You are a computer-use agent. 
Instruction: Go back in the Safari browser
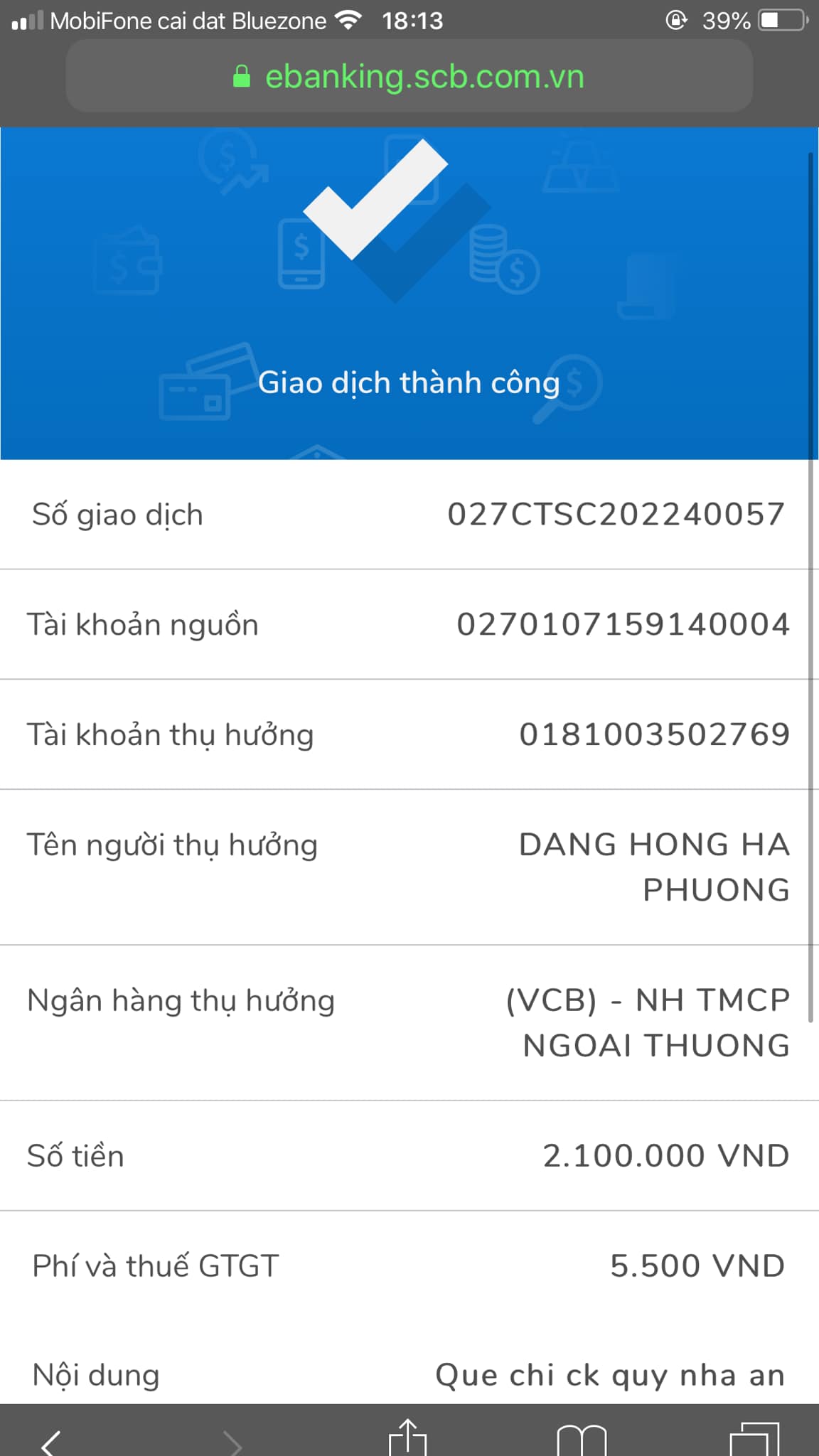50,1440
